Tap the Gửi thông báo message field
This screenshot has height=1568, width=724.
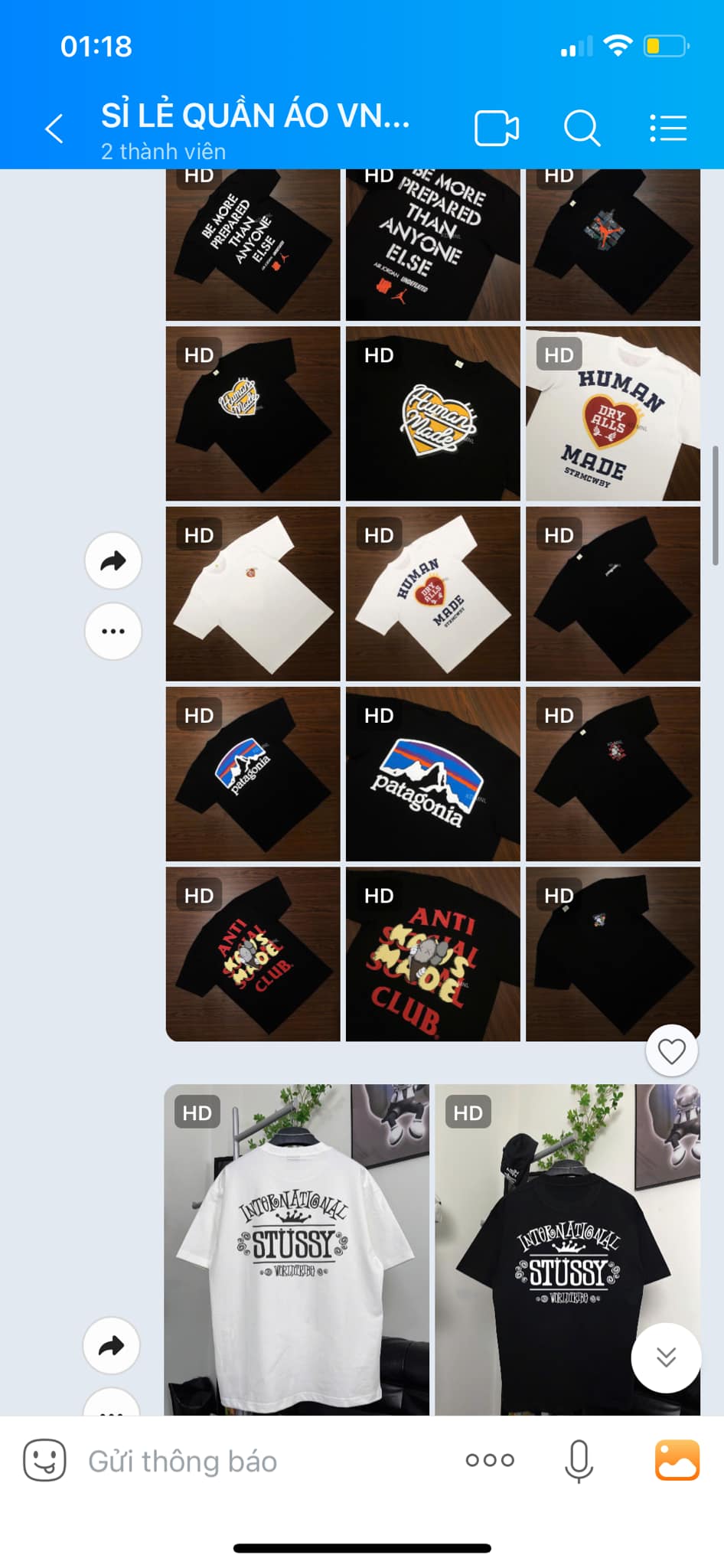pos(183,1461)
